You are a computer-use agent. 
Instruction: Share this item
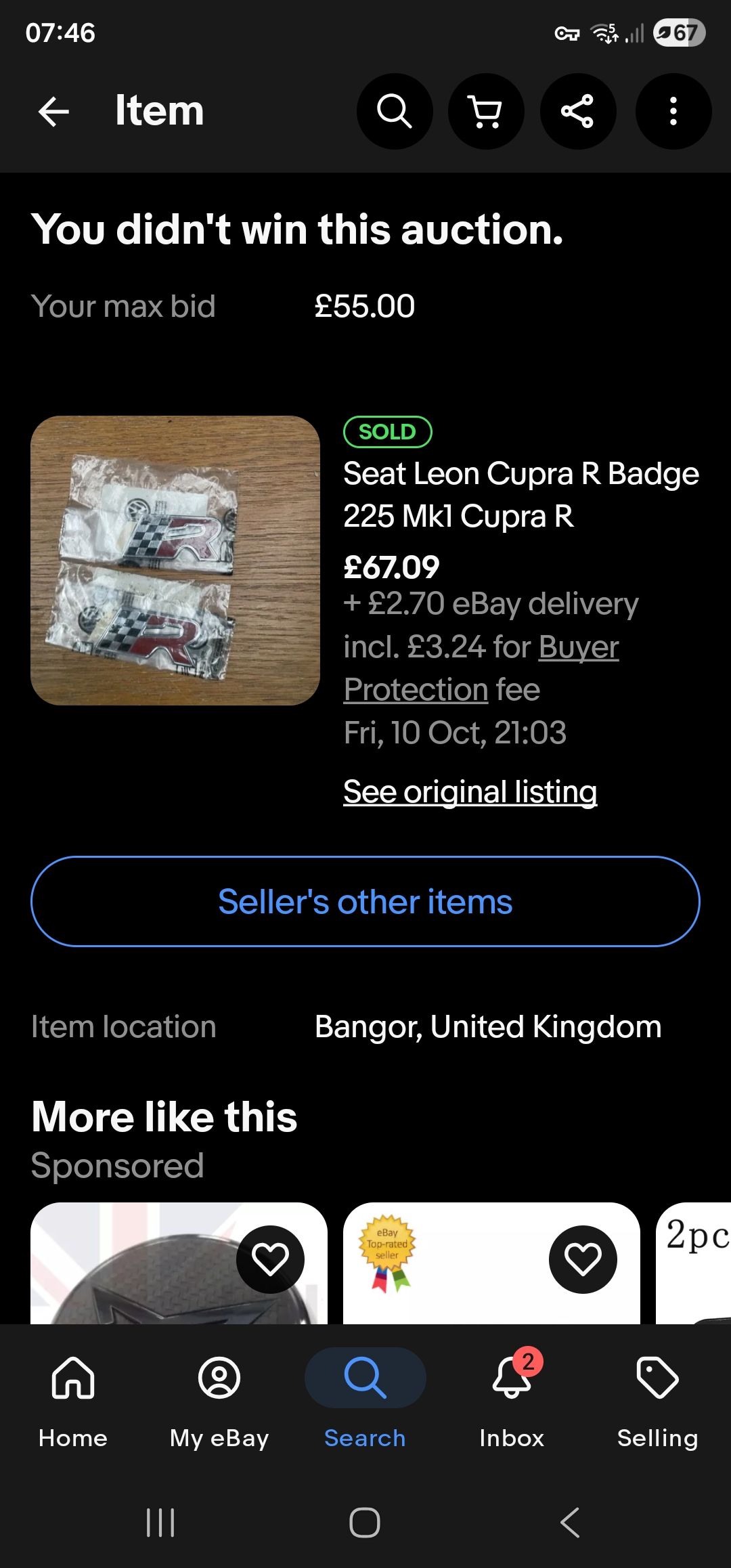tap(578, 112)
